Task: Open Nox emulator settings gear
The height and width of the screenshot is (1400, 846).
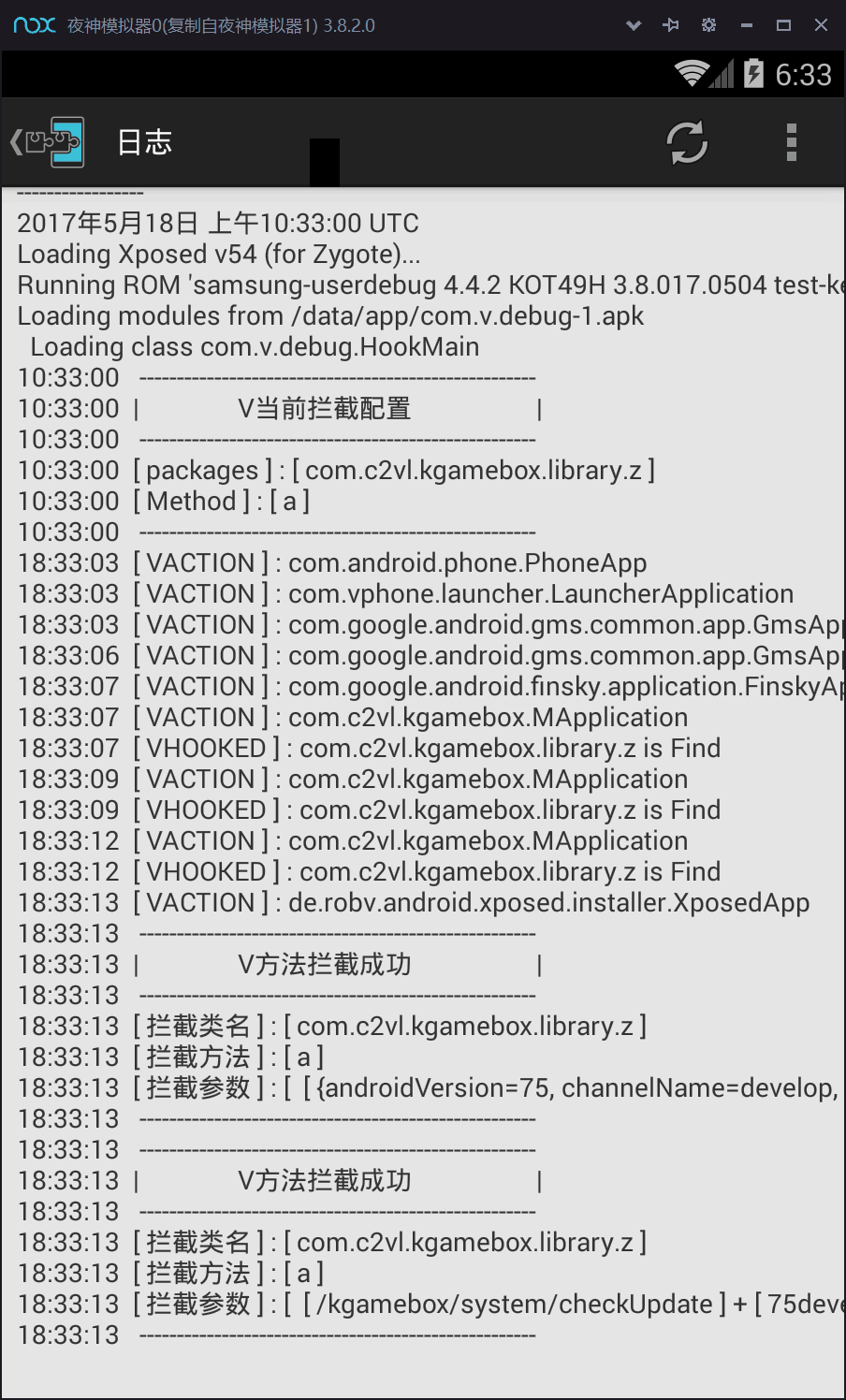Action: click(709, 25)
